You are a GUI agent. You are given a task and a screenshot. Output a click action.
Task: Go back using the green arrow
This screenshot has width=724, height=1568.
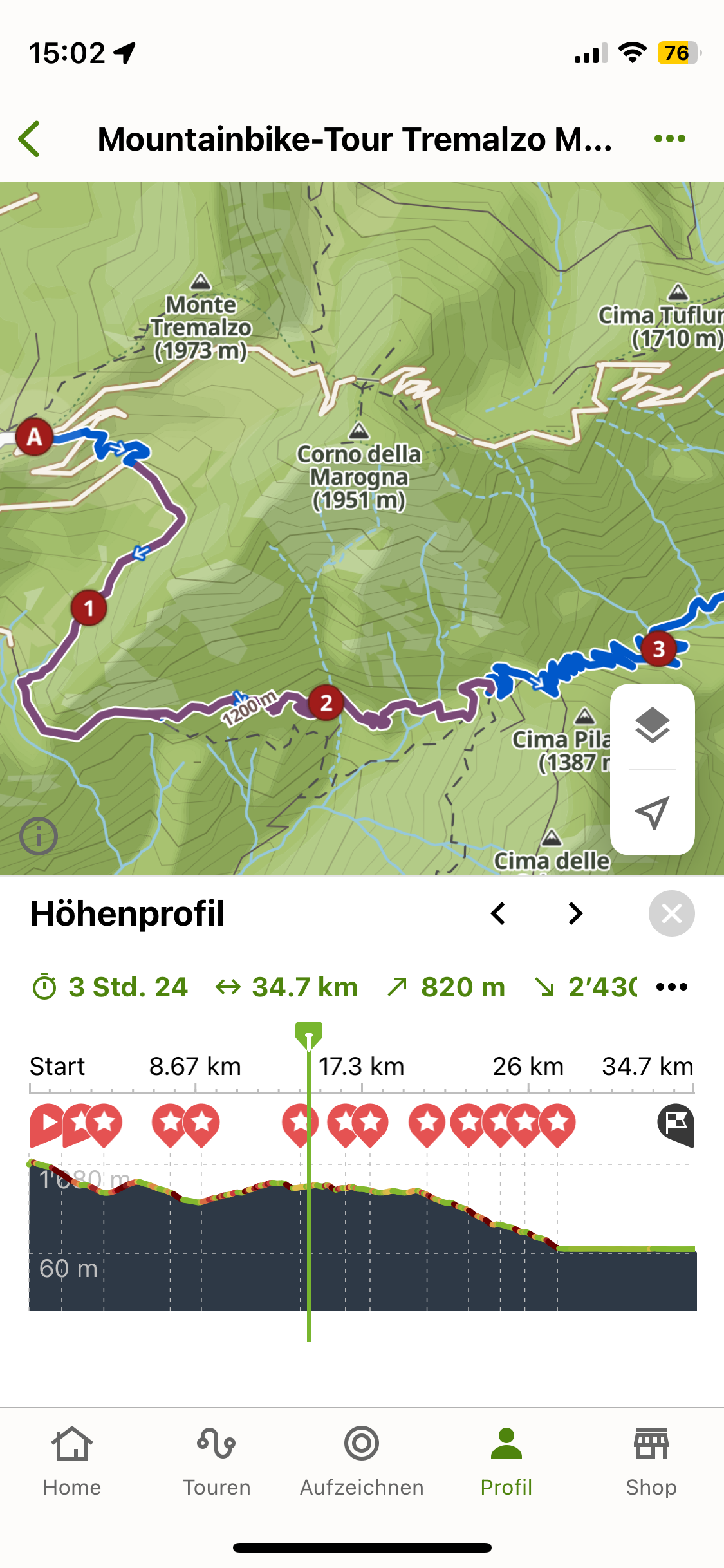point(30,139)
